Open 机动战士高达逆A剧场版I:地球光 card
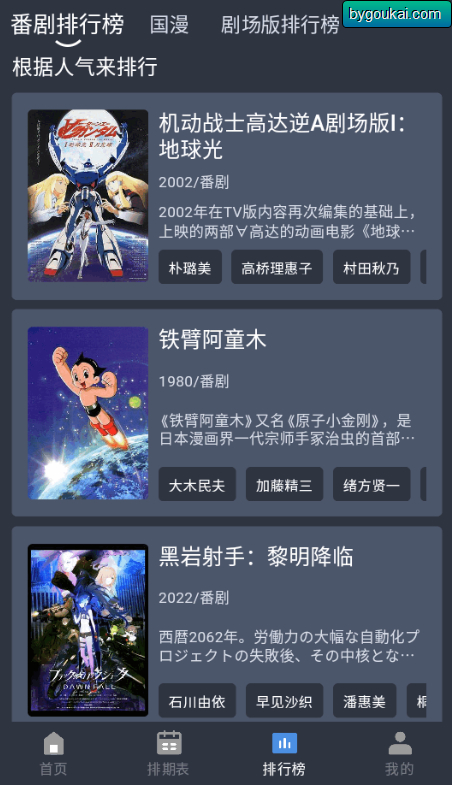Image resolution: width=452 pixels, height=785 pixels. tap(227, 196)
